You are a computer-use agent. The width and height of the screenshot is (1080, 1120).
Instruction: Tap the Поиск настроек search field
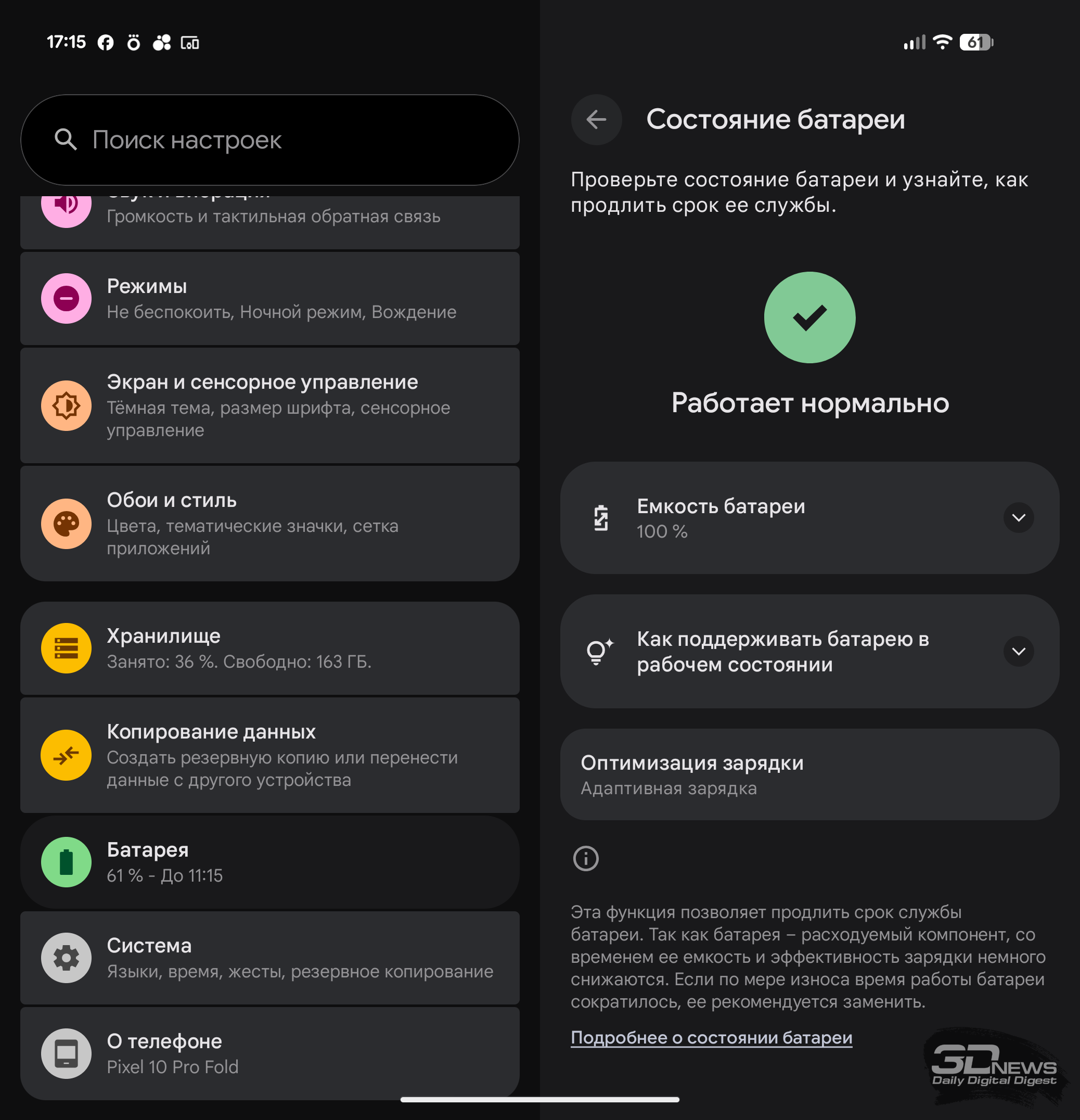[269, 140]
